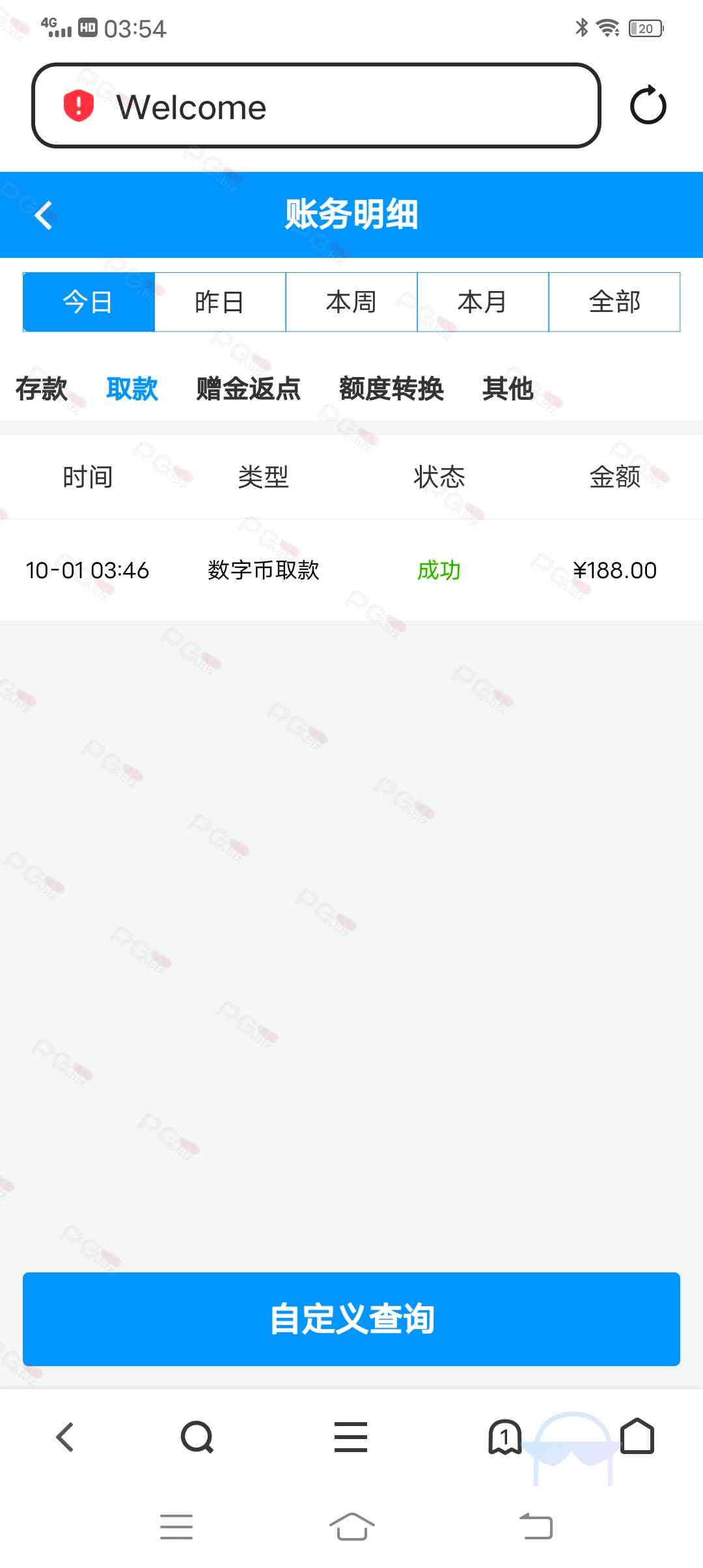This screenshot has width=703, height=1568.
Task: Switch to the 昨日 filter
Action: (220, 302)
